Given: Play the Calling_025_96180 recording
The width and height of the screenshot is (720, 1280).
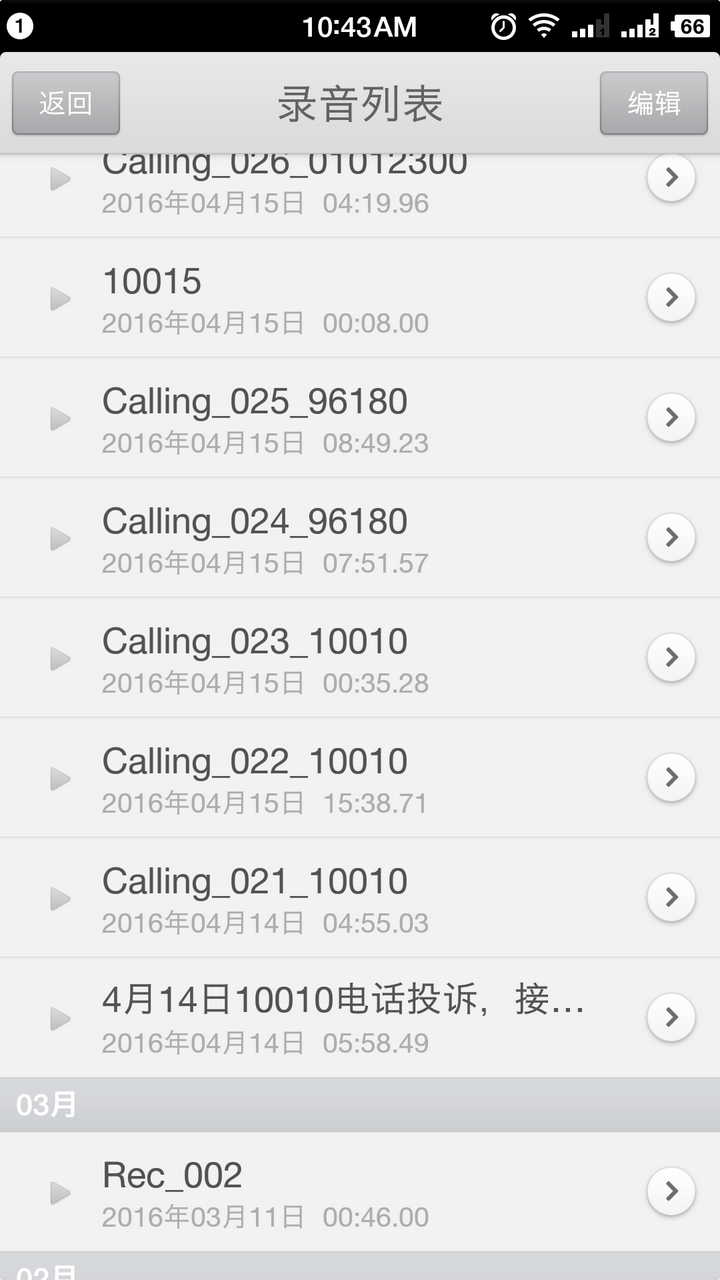Looking at the screenshot, I should pyautogui.click(x=60, y=418).
